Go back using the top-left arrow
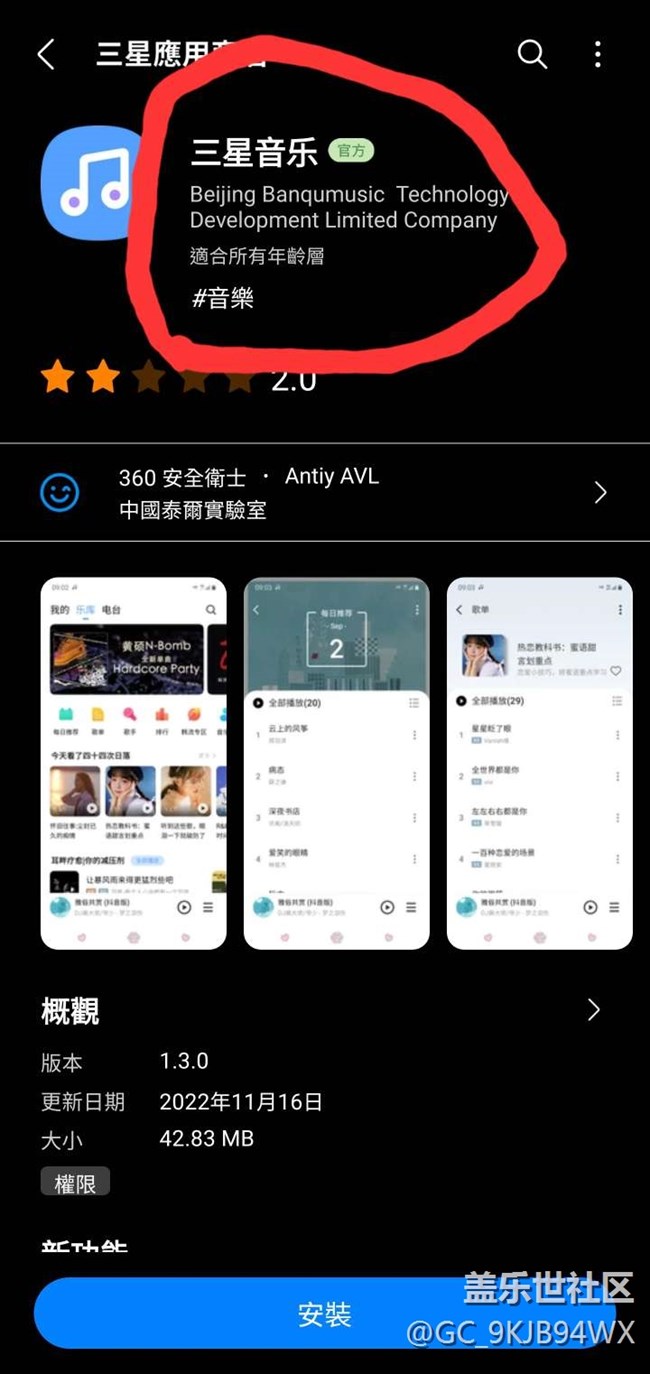Screen dimensions: 650x1374 click(46, 55)
